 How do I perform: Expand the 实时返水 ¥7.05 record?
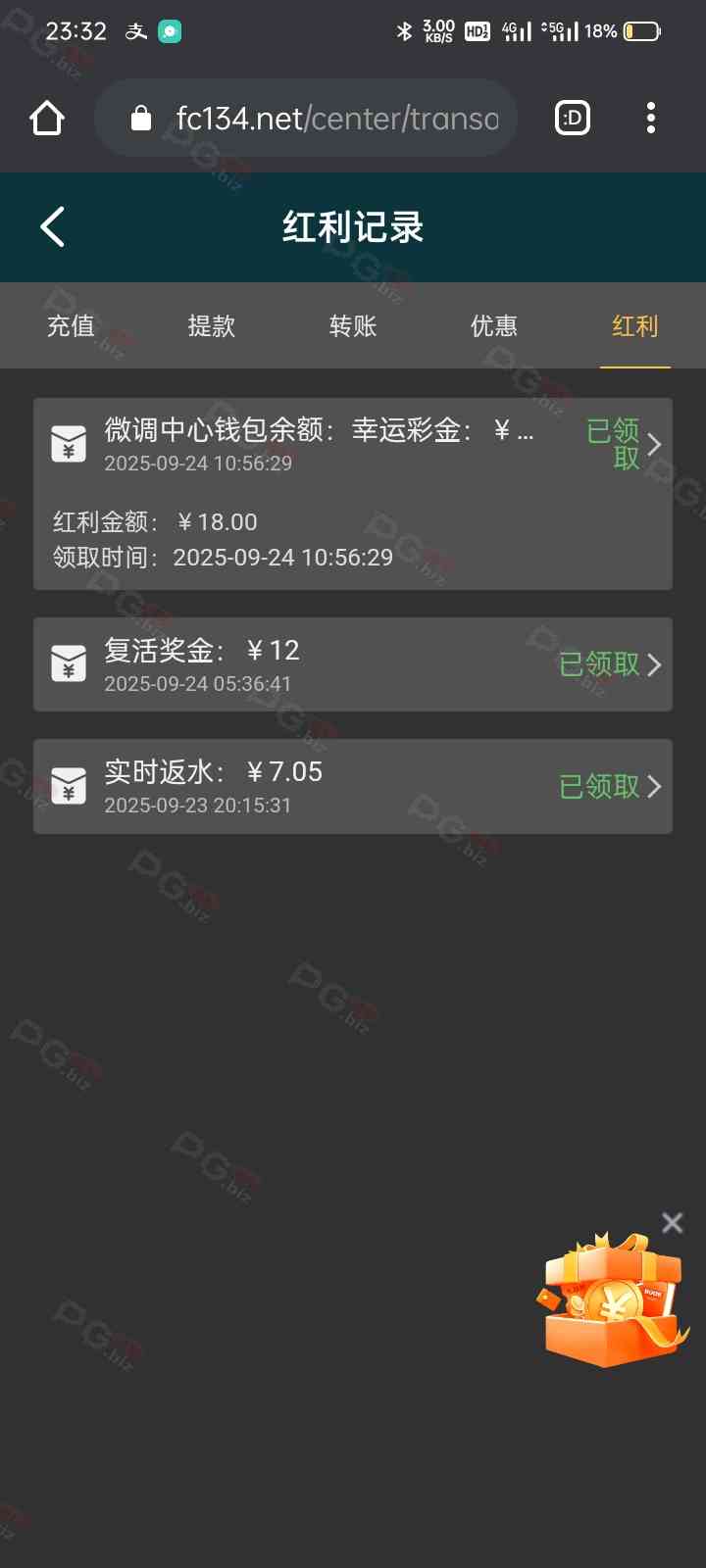654,786
